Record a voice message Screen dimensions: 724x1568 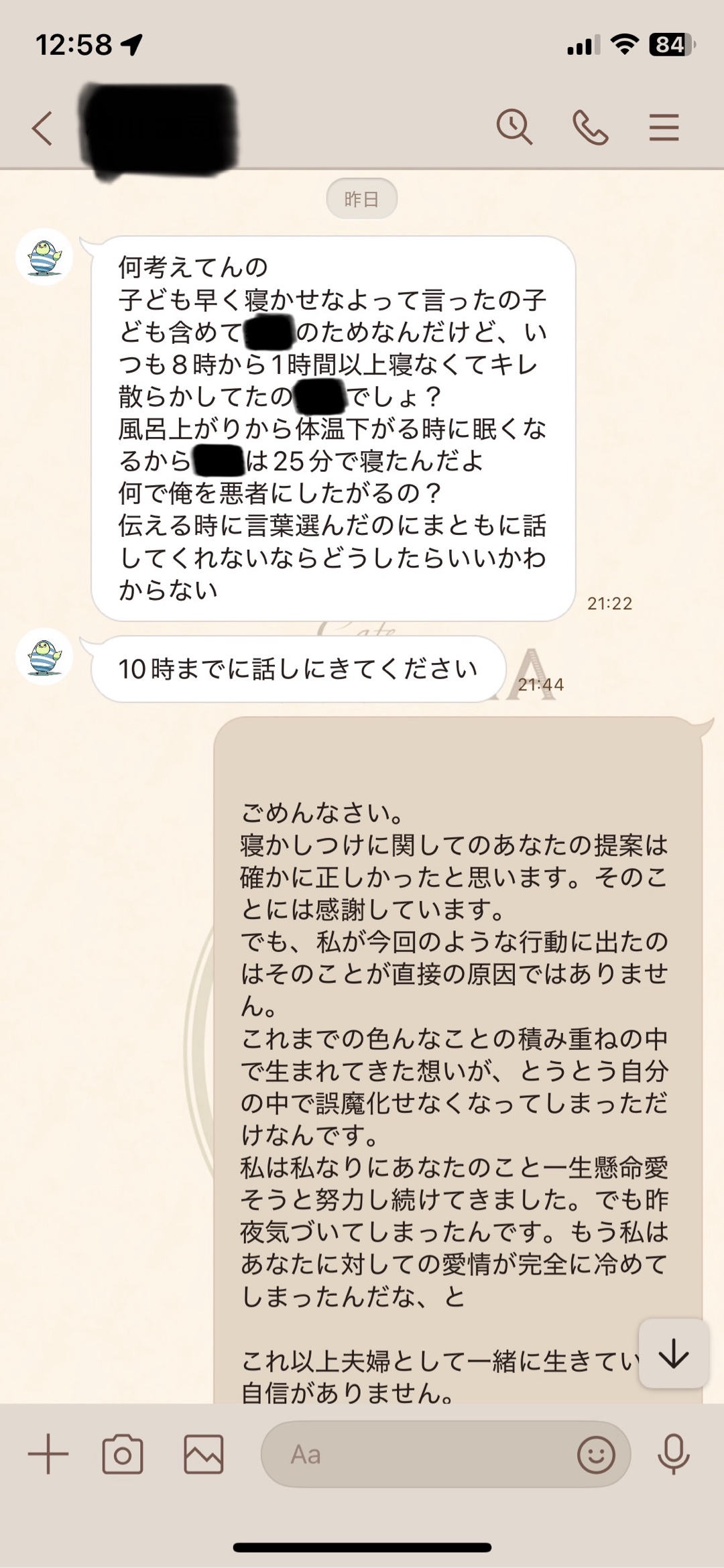(673, 1454)
